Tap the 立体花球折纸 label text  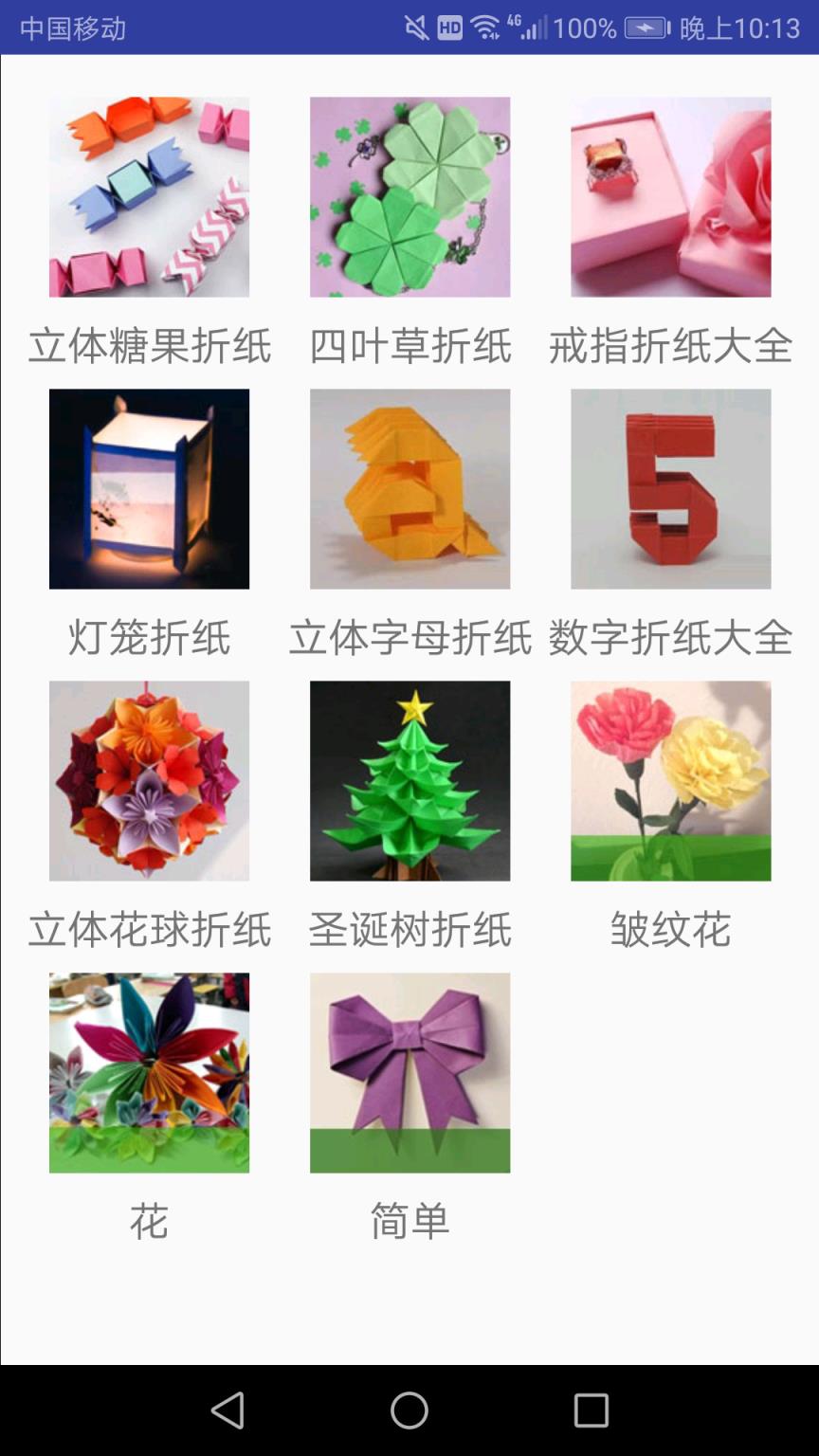149,930
